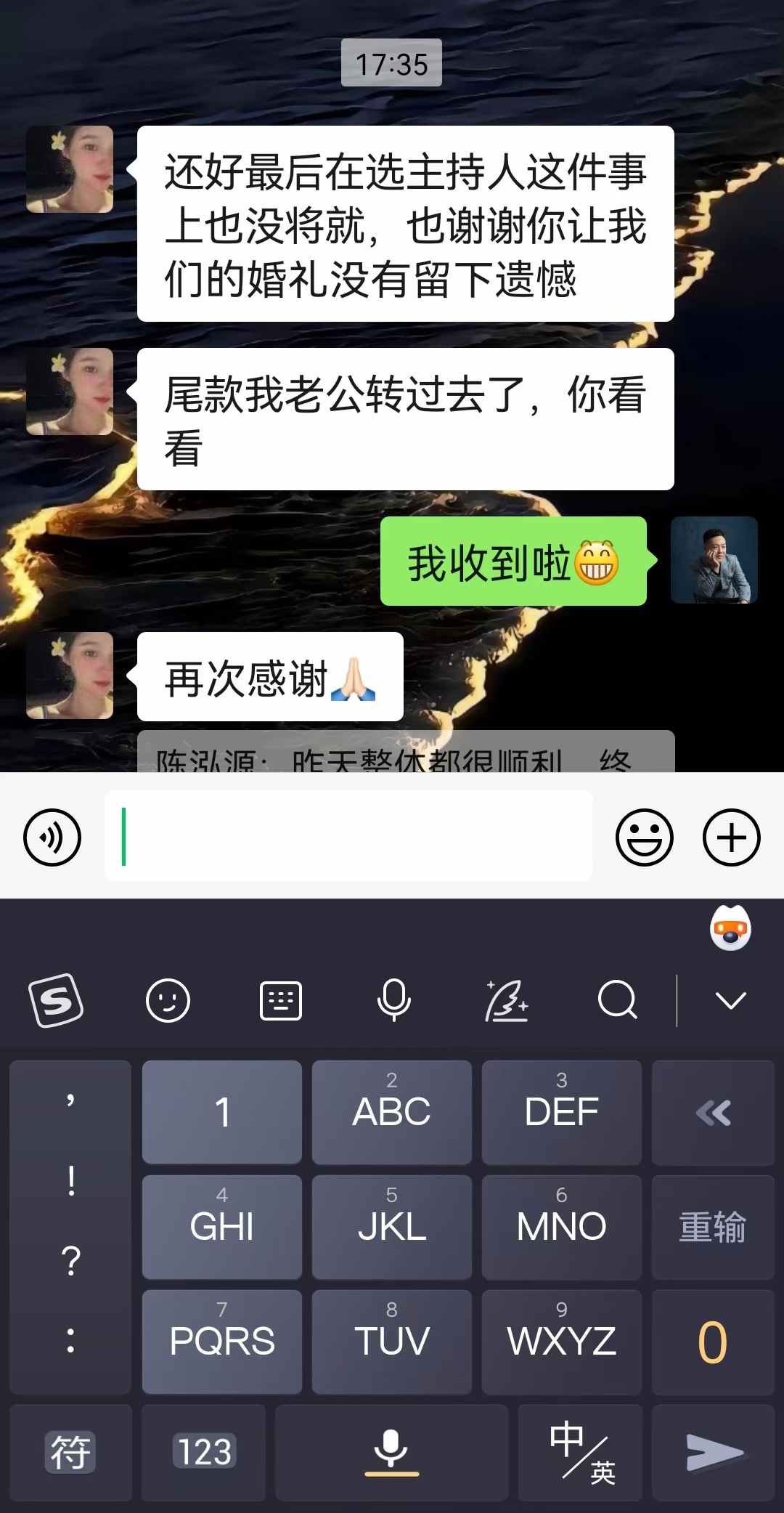This screenshot has width=784, height=1513.
Task: Open keyboard layout switcher
Action: [281, 1000]
